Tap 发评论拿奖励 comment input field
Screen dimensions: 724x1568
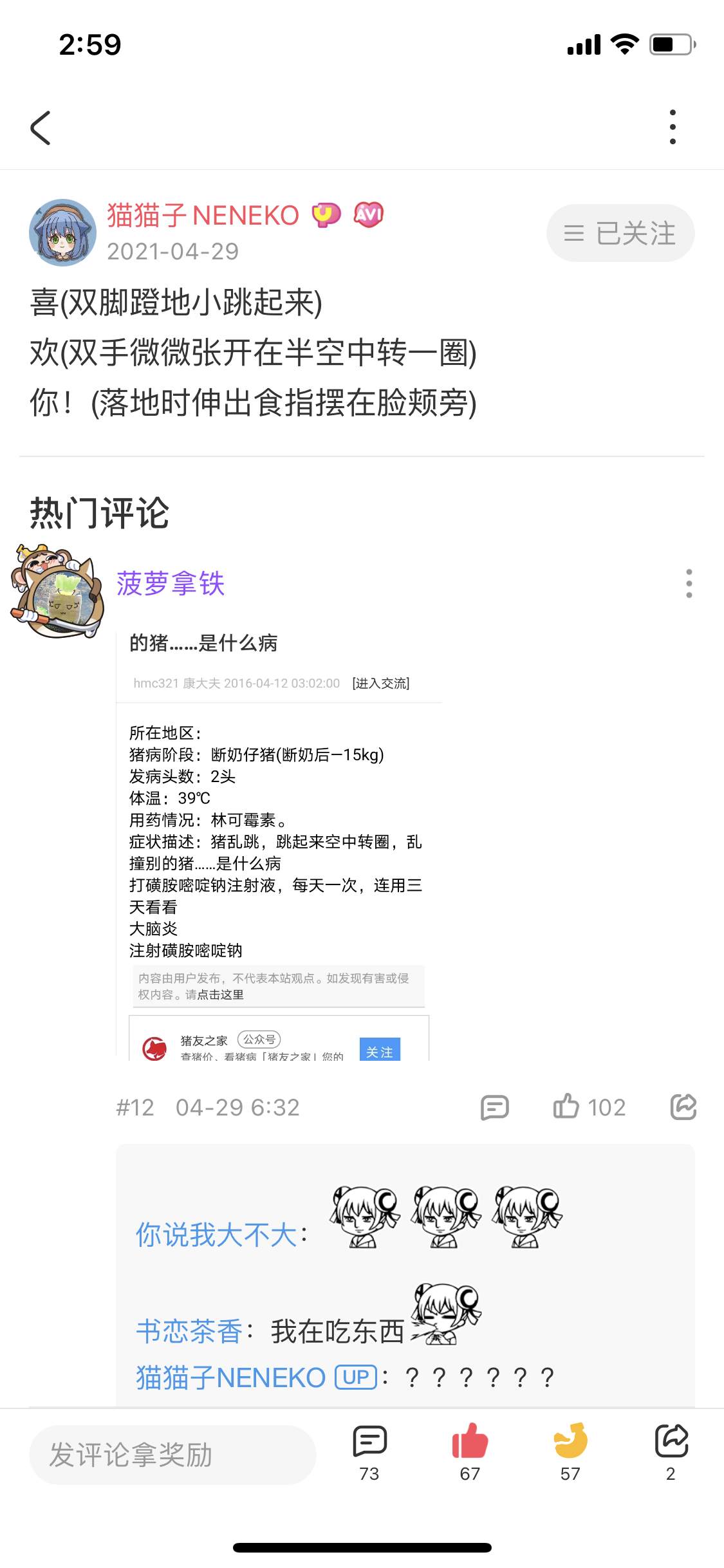(172, 1455)
